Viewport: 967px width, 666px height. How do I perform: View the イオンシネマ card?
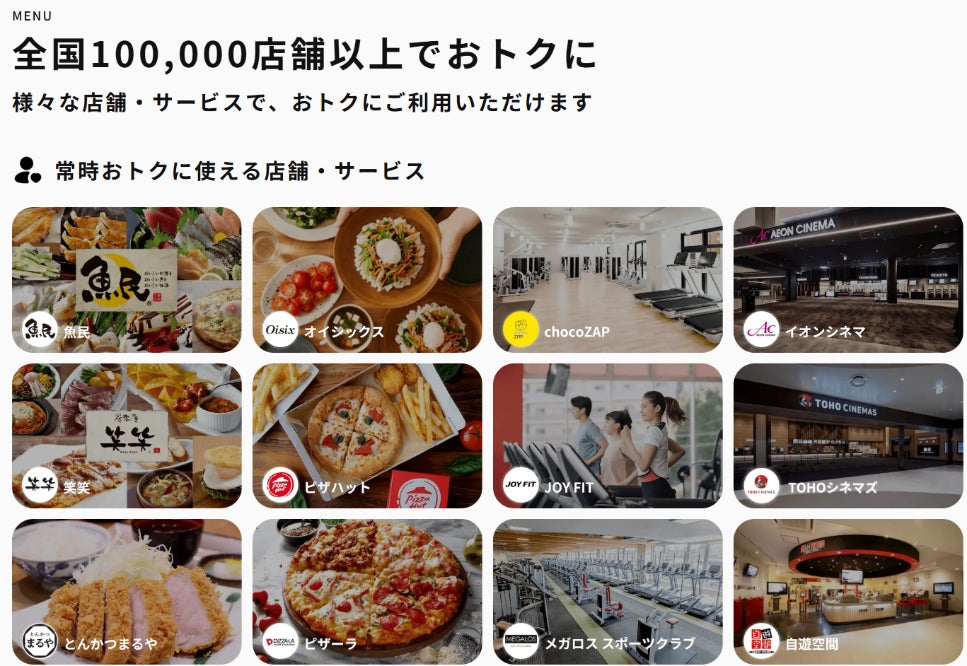(x=848, y=279)
